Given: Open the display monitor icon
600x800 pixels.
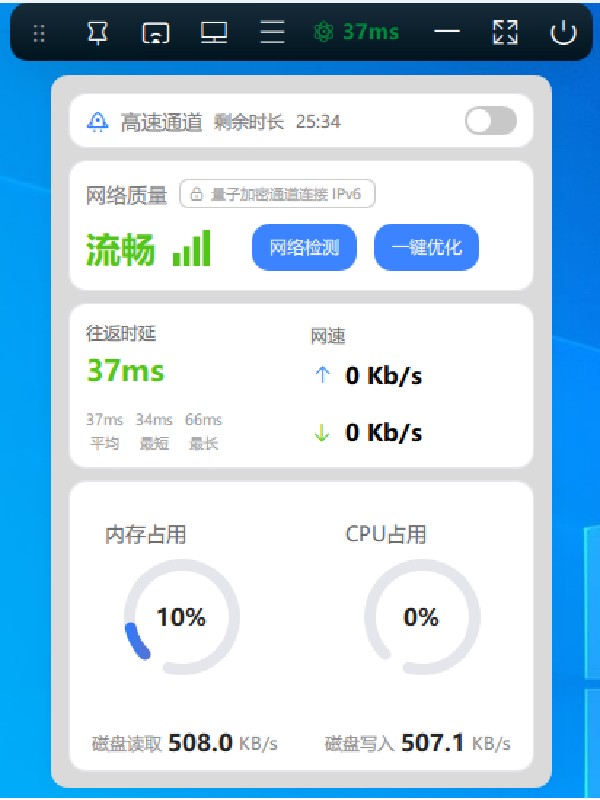Looking at the screenshot, I should 214,33.
